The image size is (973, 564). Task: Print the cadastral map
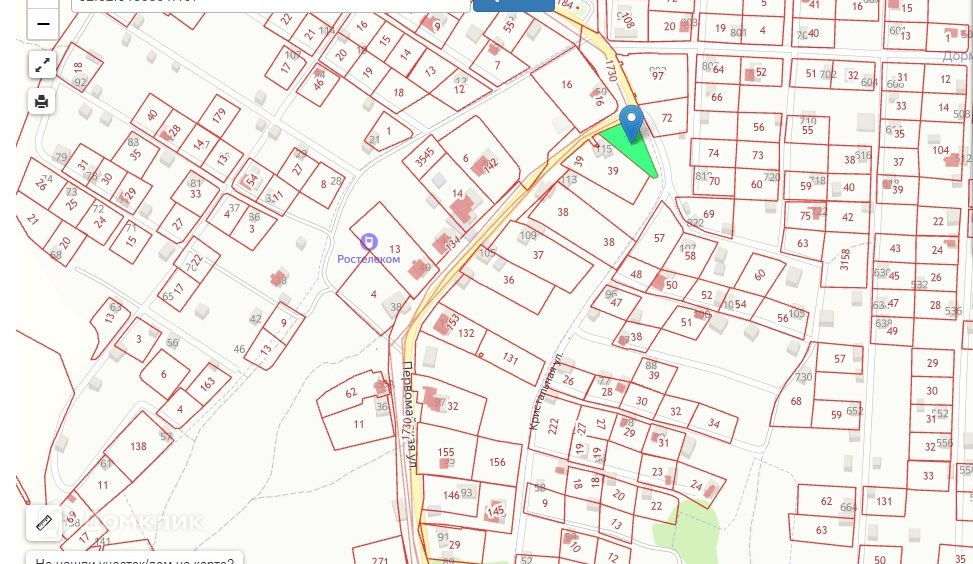42,101
